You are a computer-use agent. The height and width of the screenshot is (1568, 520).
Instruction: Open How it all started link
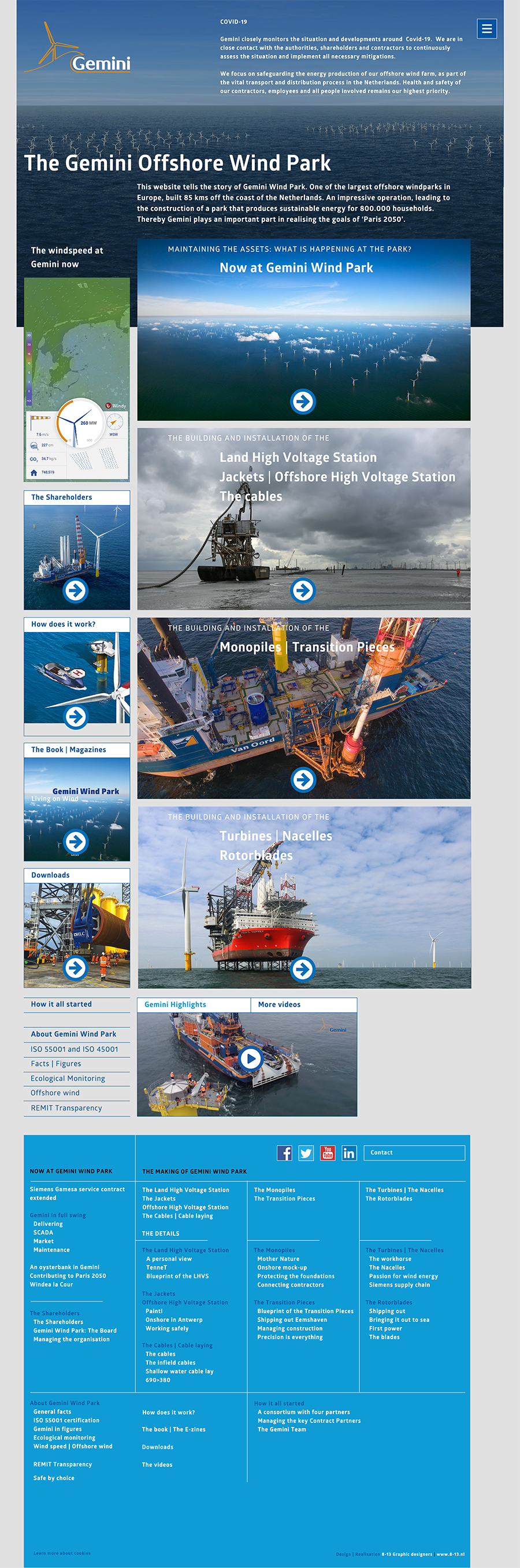tap(61, 1004)
